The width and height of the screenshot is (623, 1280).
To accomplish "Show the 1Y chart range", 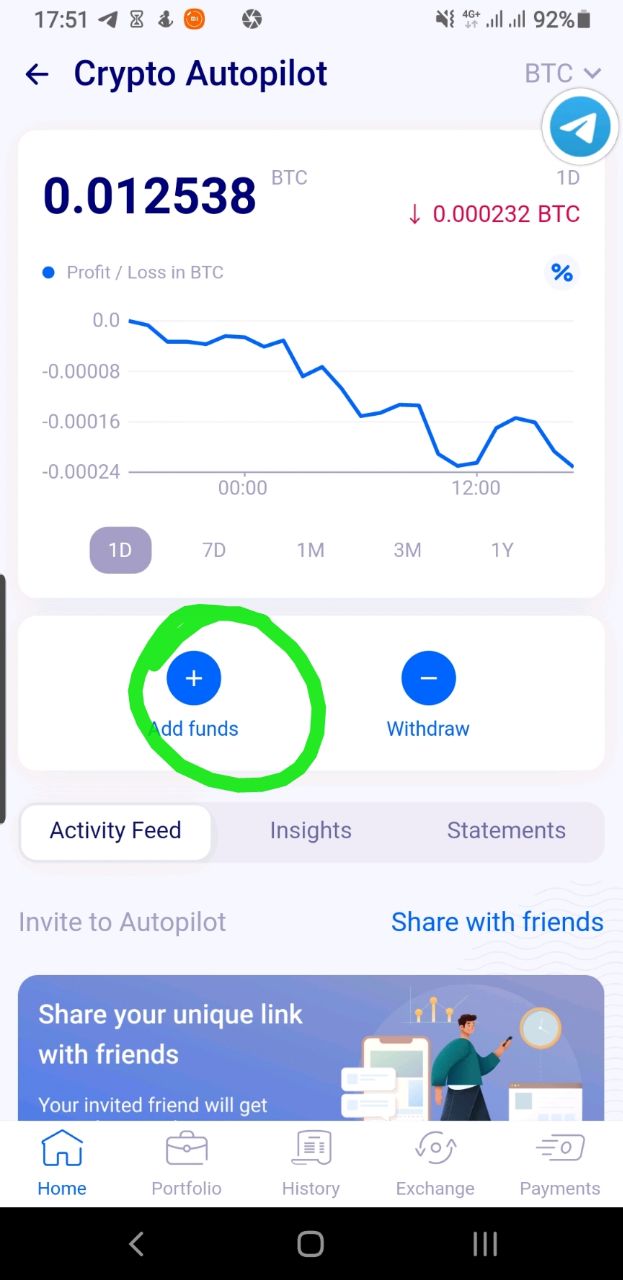I will 502,550.
